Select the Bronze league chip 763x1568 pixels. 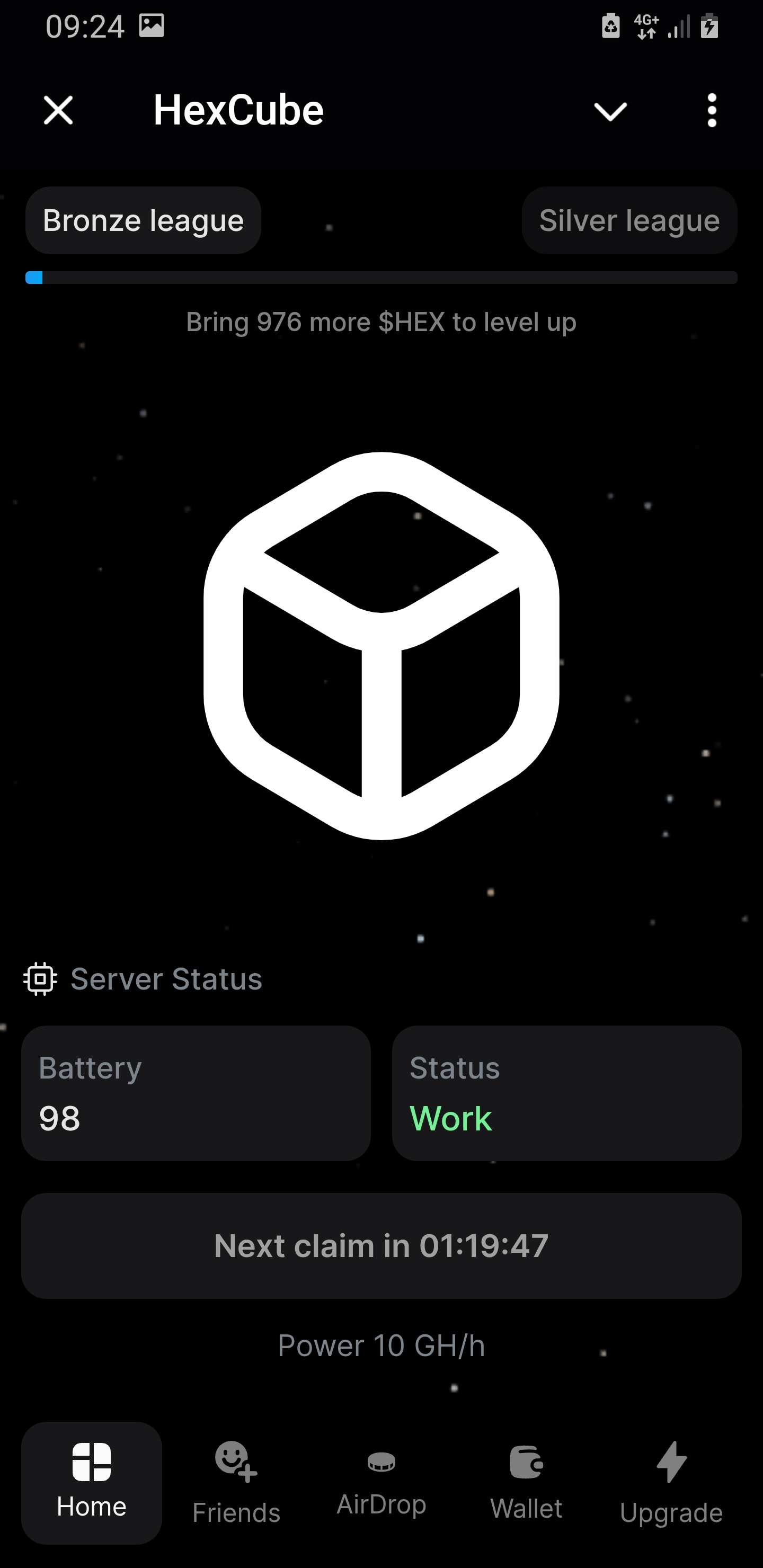[x=143, y=220]
